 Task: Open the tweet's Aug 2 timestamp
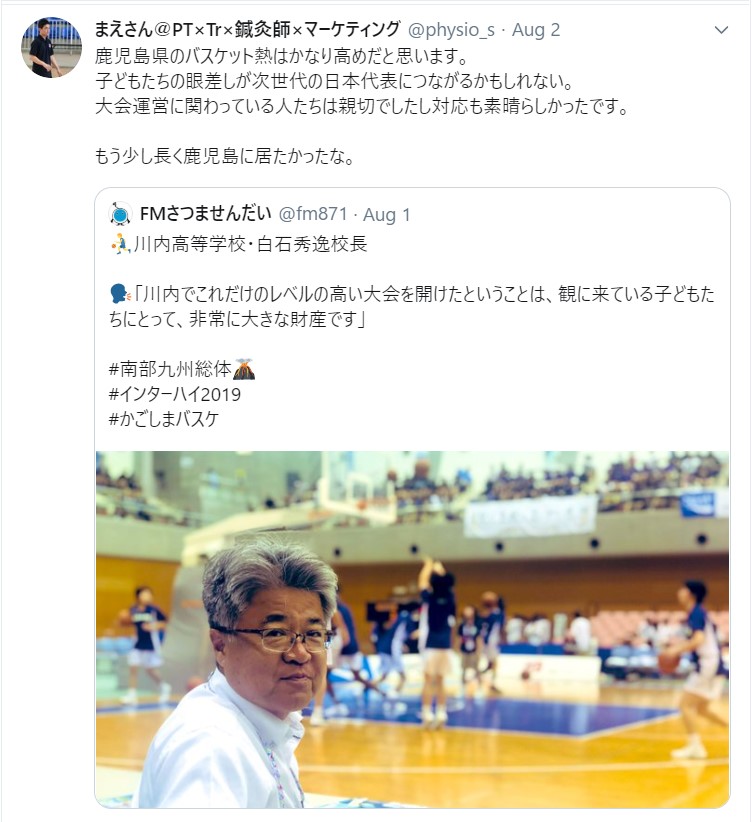[x=535, y=30]
